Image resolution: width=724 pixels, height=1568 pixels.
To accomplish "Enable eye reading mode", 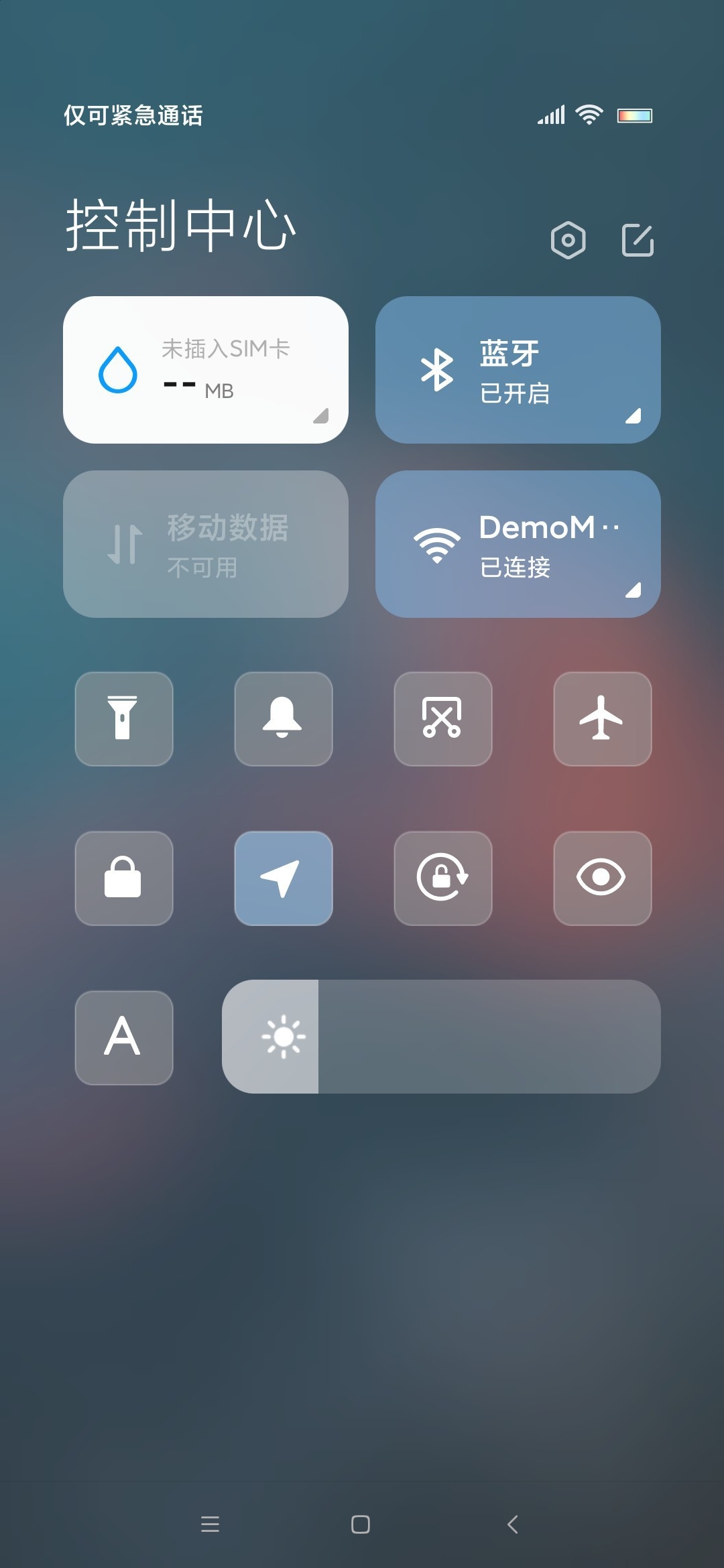I will (602, 878).
